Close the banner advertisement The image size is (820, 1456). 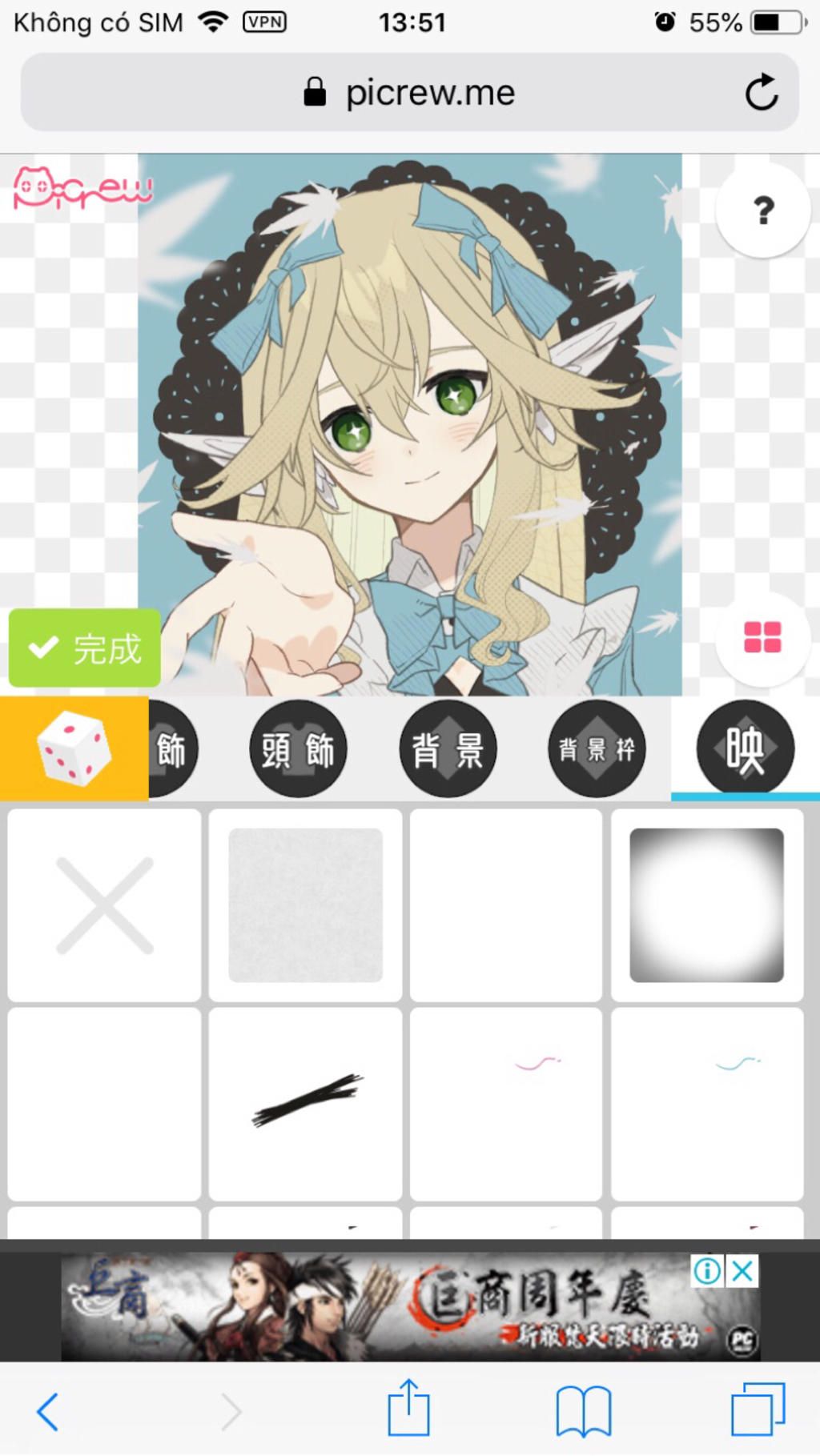click(743, 1270)
